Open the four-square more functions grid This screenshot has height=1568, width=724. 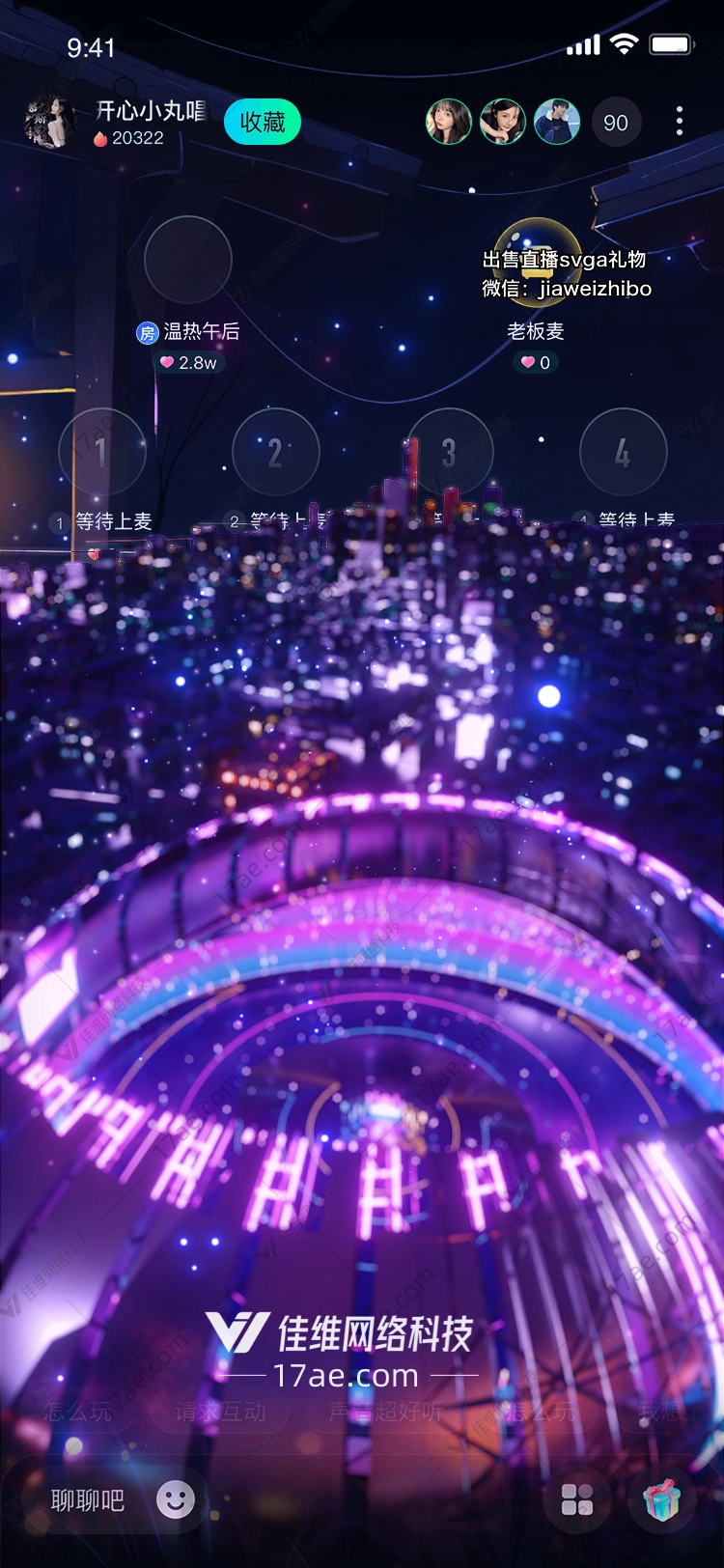[x=577, y=1500]
